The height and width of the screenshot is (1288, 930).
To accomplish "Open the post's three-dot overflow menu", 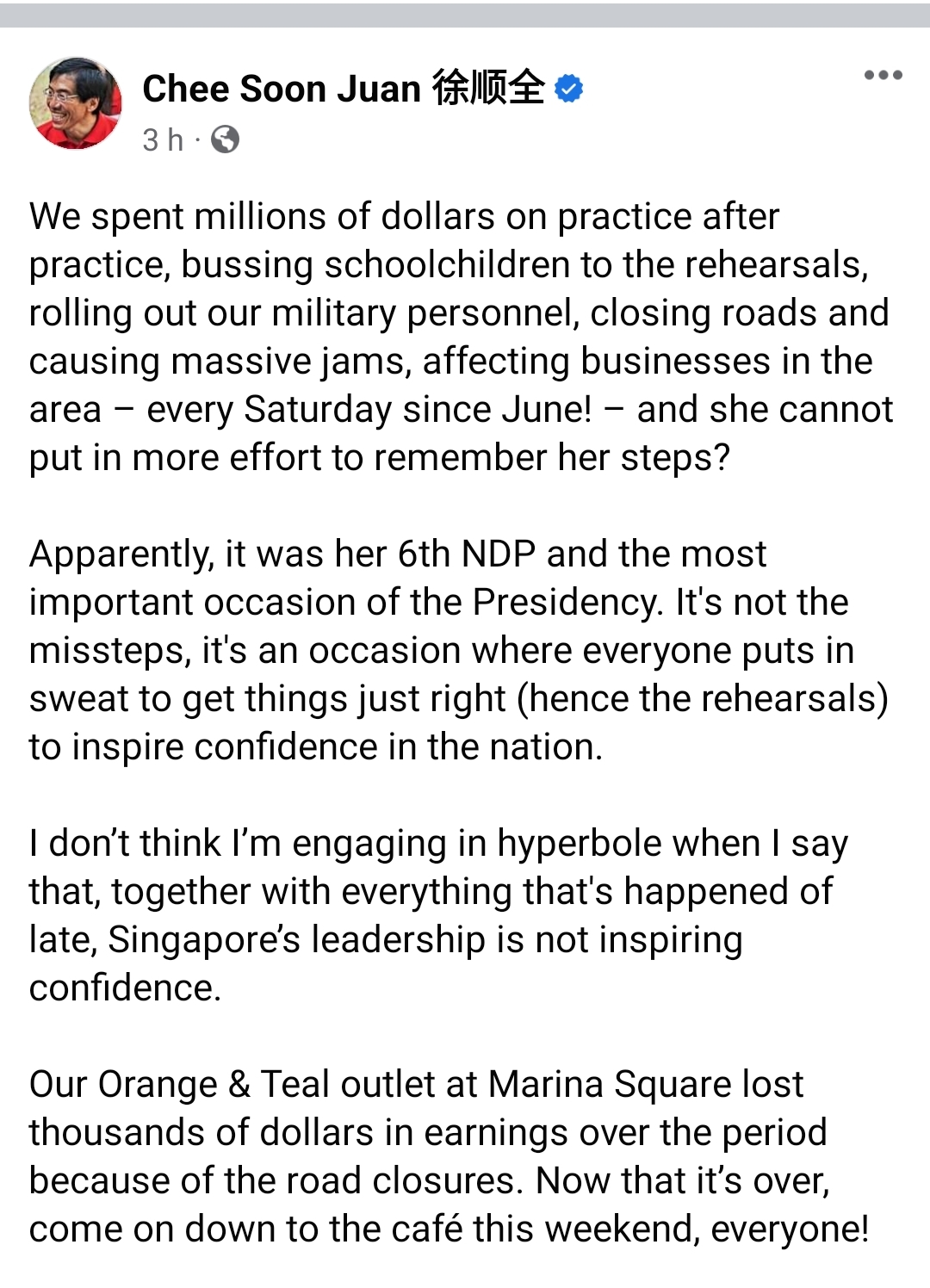I will (883, 76).
